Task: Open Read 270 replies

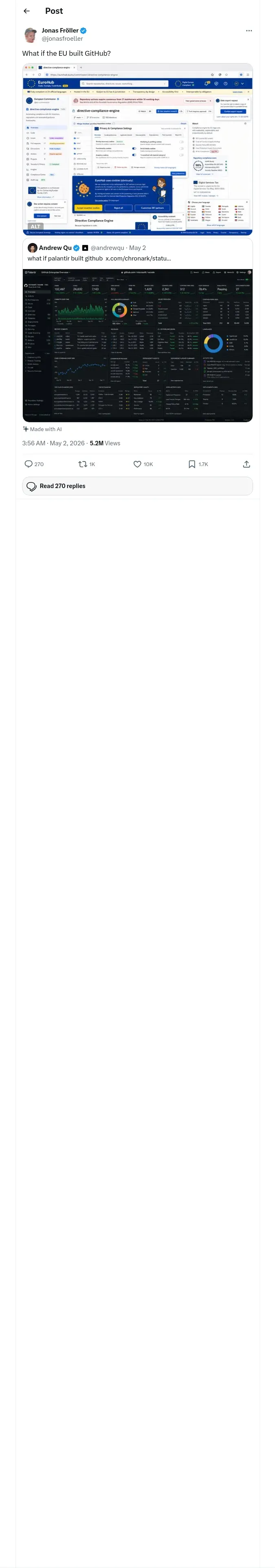Action: click(x=138, y=486)
